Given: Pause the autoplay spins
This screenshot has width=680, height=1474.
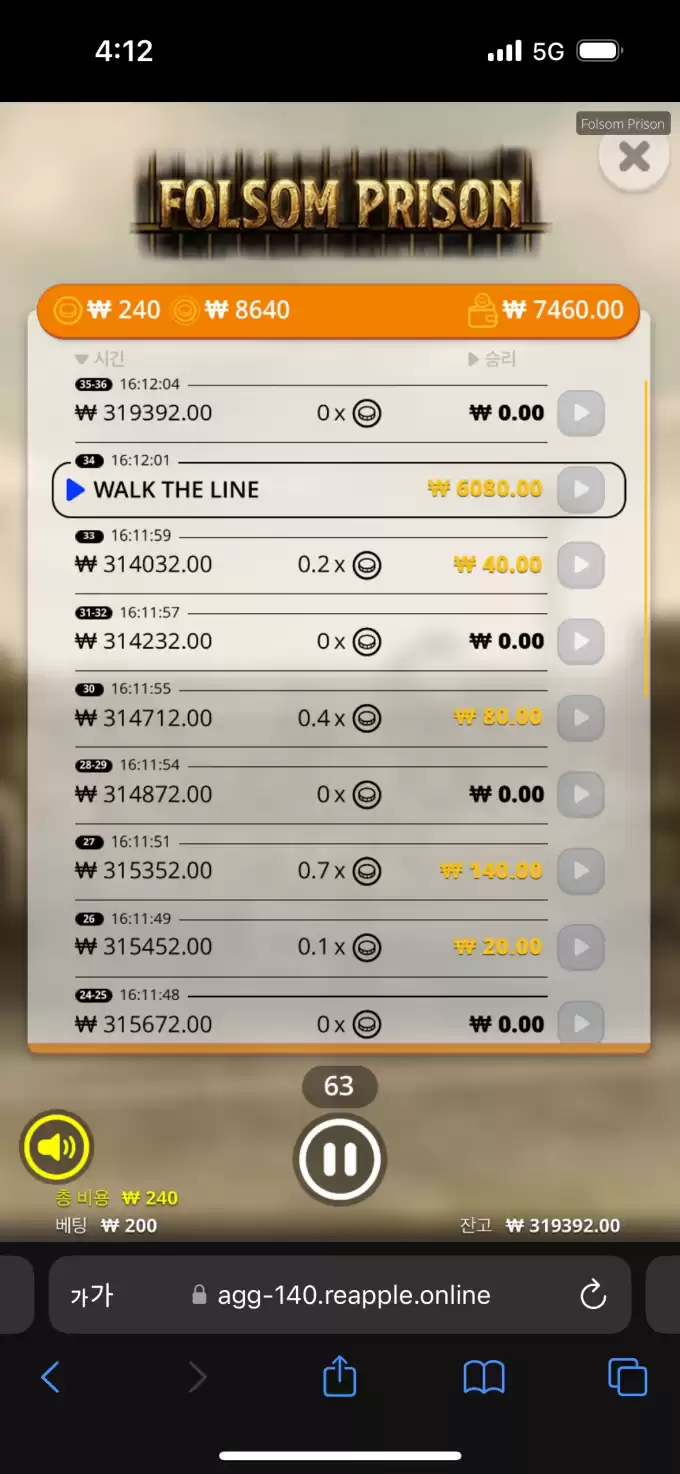Looking at the screenshot, I should click(x=339, y=1159).
